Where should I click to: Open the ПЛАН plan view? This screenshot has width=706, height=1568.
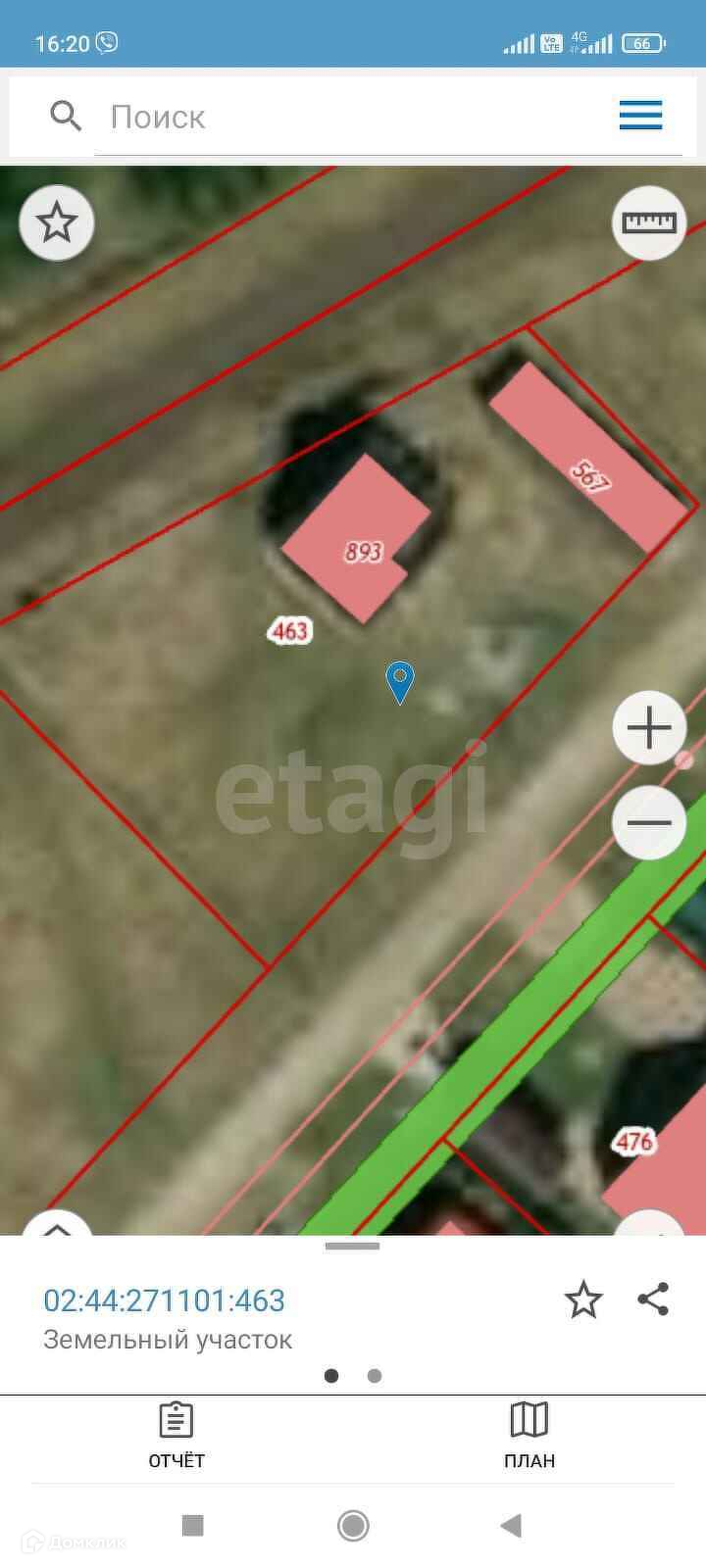coord(529,1436)
